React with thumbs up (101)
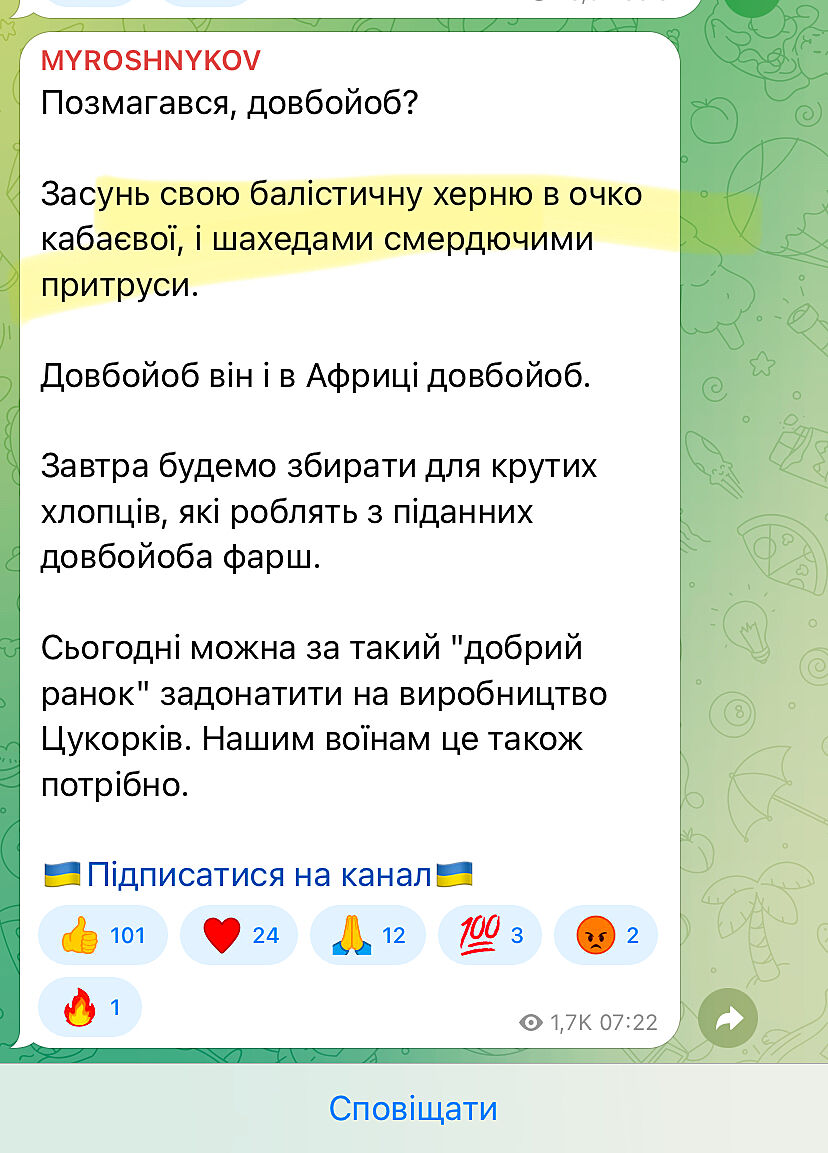828x1153 pixels. coord(102,935)
